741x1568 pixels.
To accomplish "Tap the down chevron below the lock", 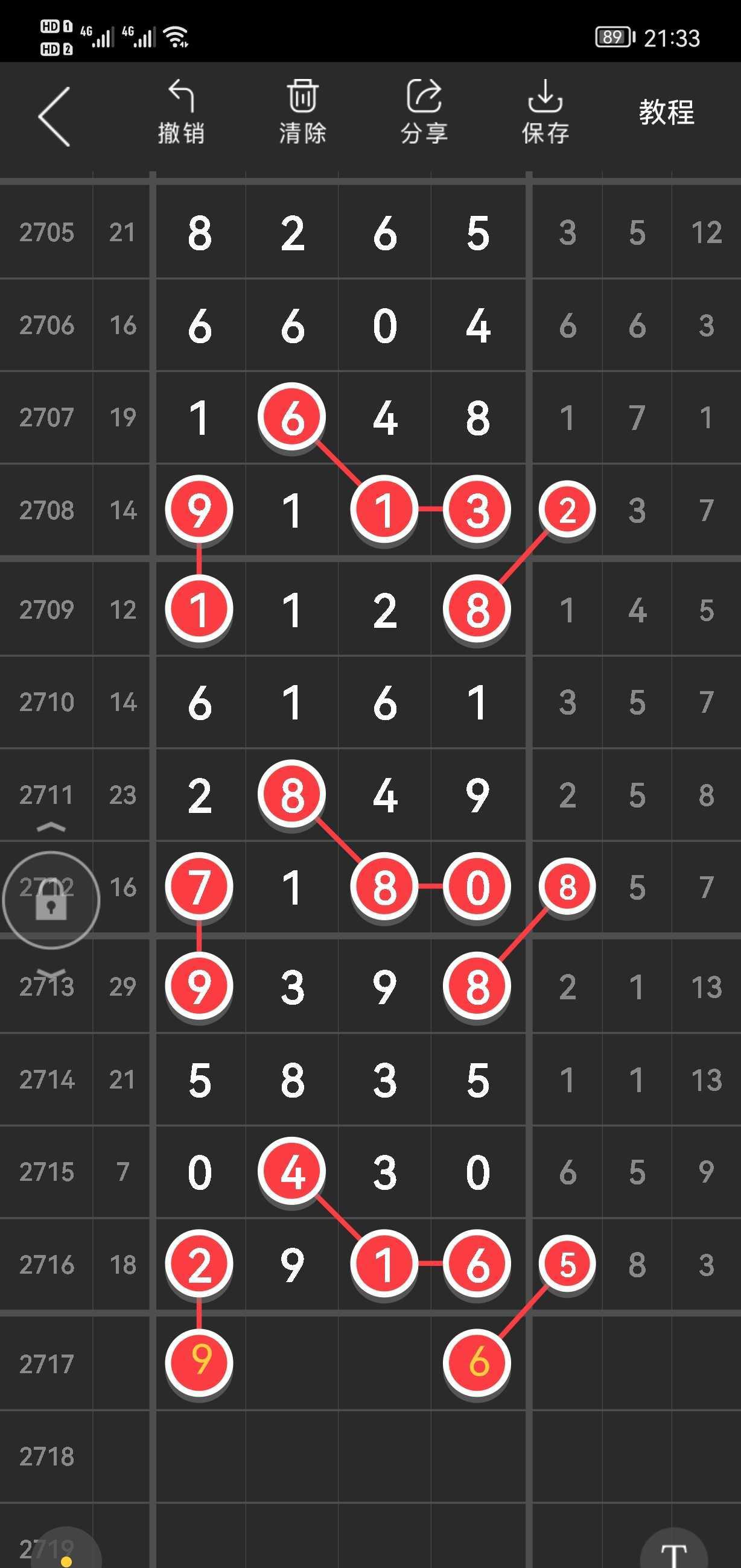I will (x=51, y=972).
